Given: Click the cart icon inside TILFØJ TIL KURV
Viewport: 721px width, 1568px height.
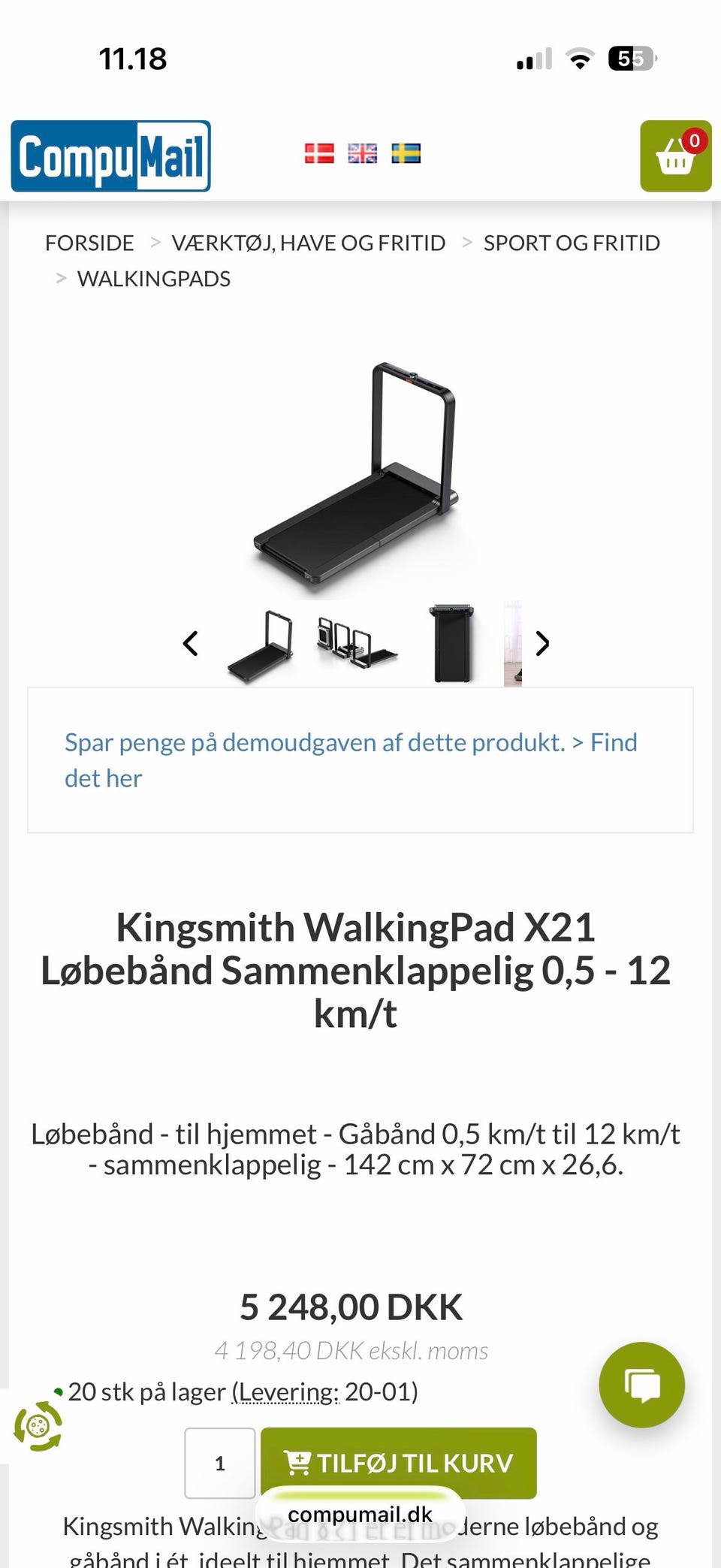Looking at the screenshot, I should (x=299, y=1462).
